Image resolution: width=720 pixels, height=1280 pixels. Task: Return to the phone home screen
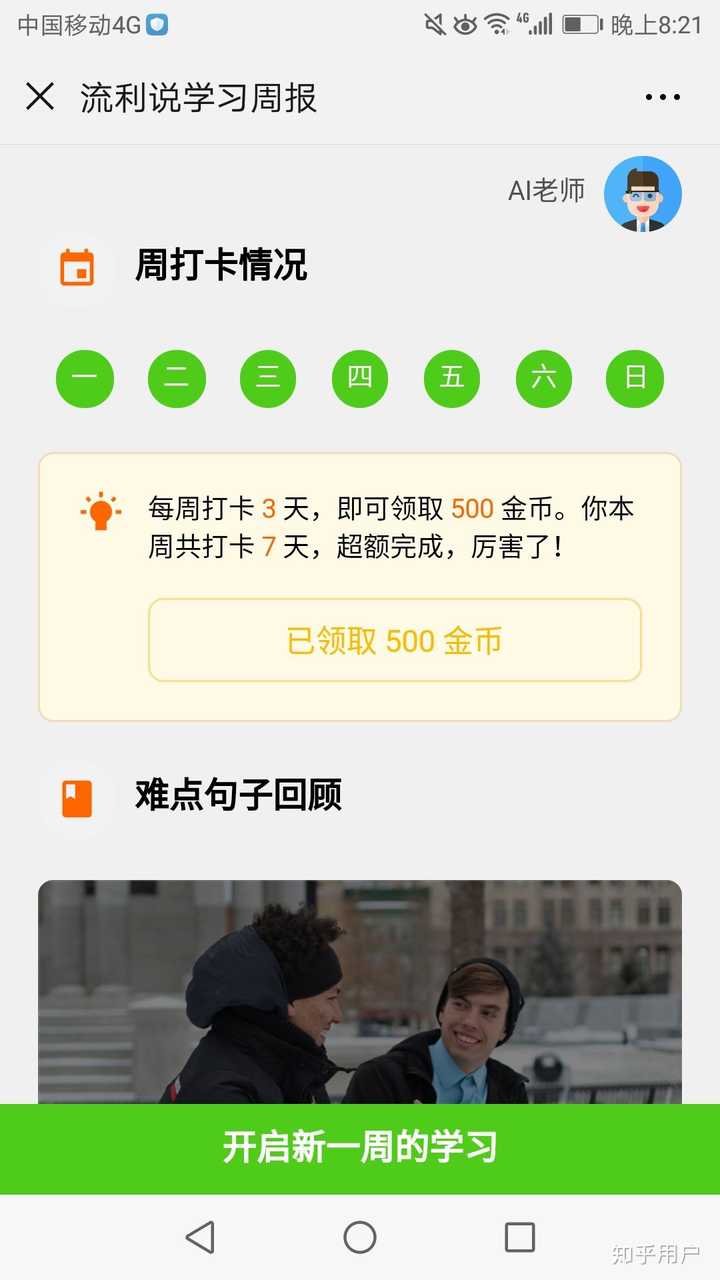pyautogui.click(x=360, y=1237)
